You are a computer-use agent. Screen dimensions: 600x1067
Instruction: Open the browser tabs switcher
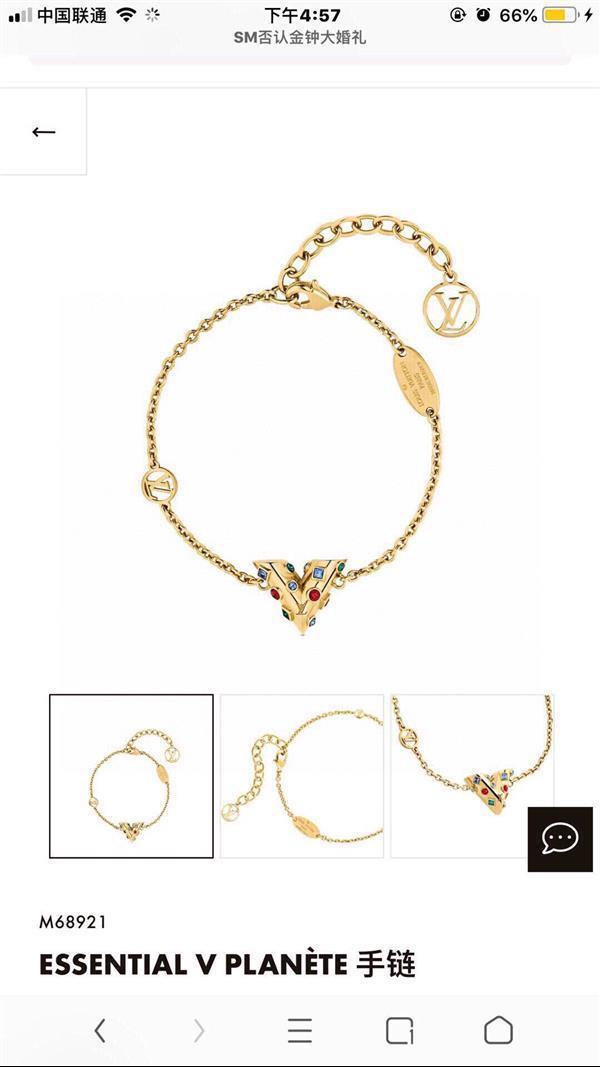click(399, 1030)
